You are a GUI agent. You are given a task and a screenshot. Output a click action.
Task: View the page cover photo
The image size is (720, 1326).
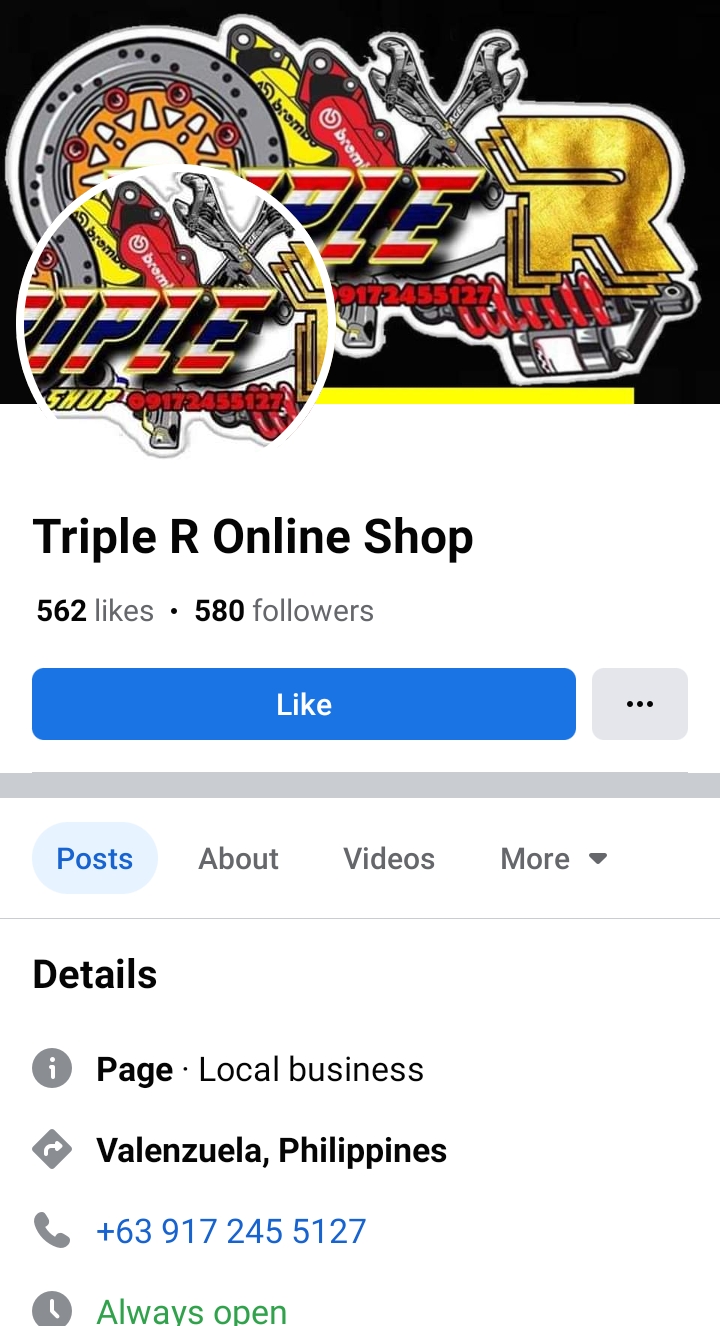pos(520,150)
